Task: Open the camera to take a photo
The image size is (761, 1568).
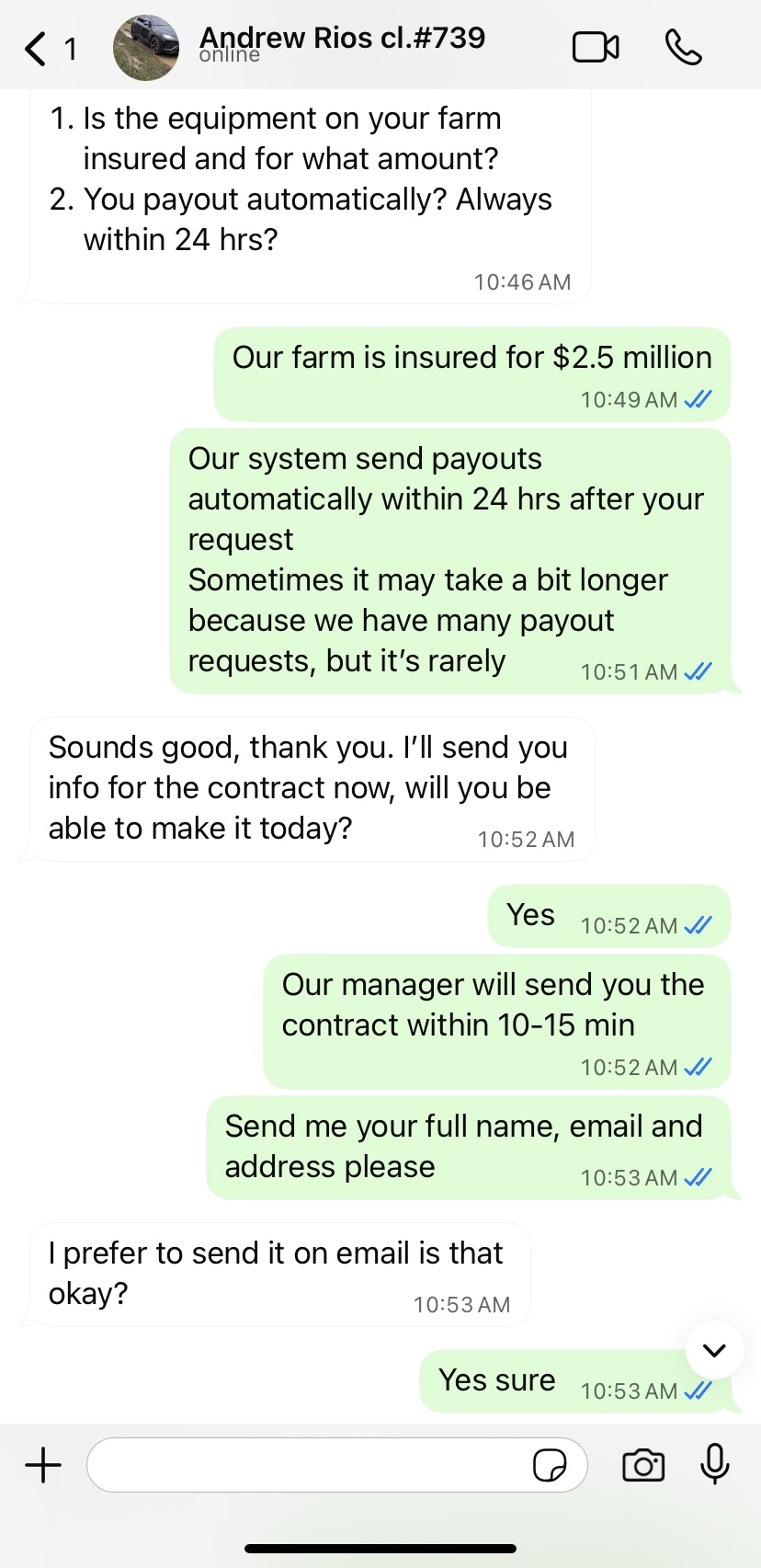Action: (x=643, y=1465)
